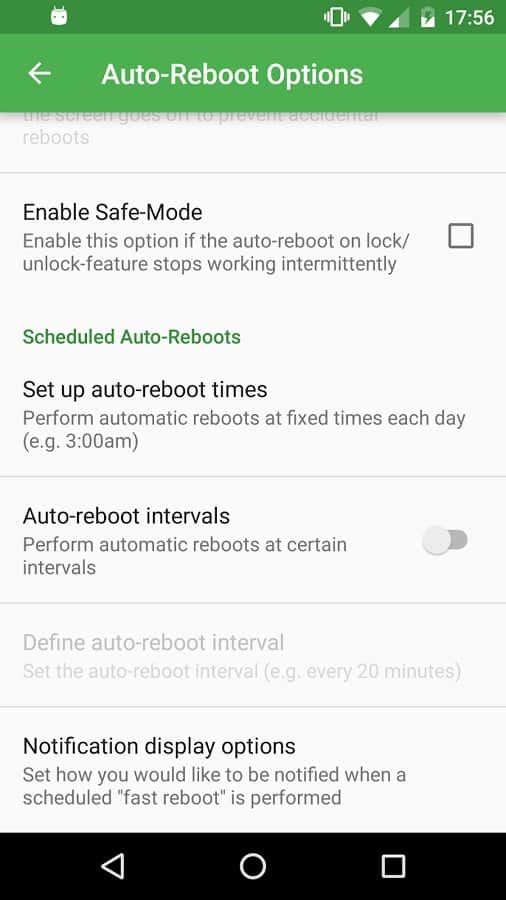
Task: Open Notification display options
Action: pos(253,770)
